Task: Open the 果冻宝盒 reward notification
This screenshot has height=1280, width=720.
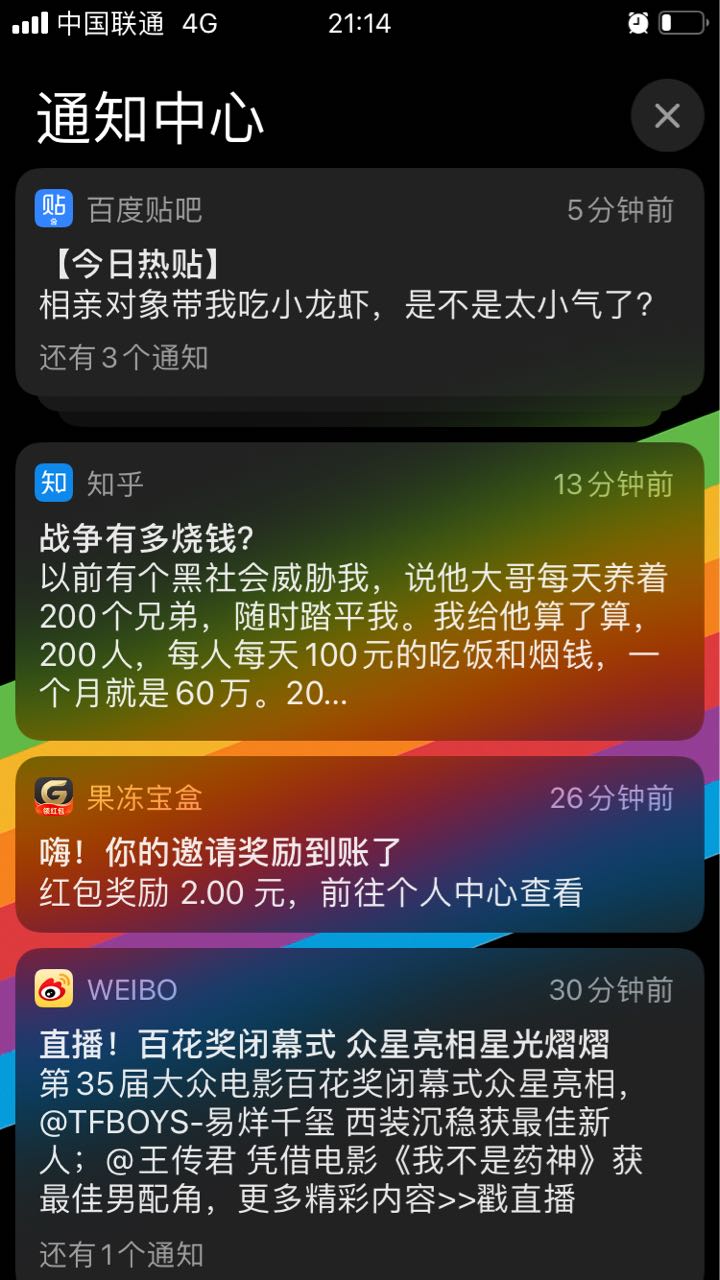Action: click(360, 844)
